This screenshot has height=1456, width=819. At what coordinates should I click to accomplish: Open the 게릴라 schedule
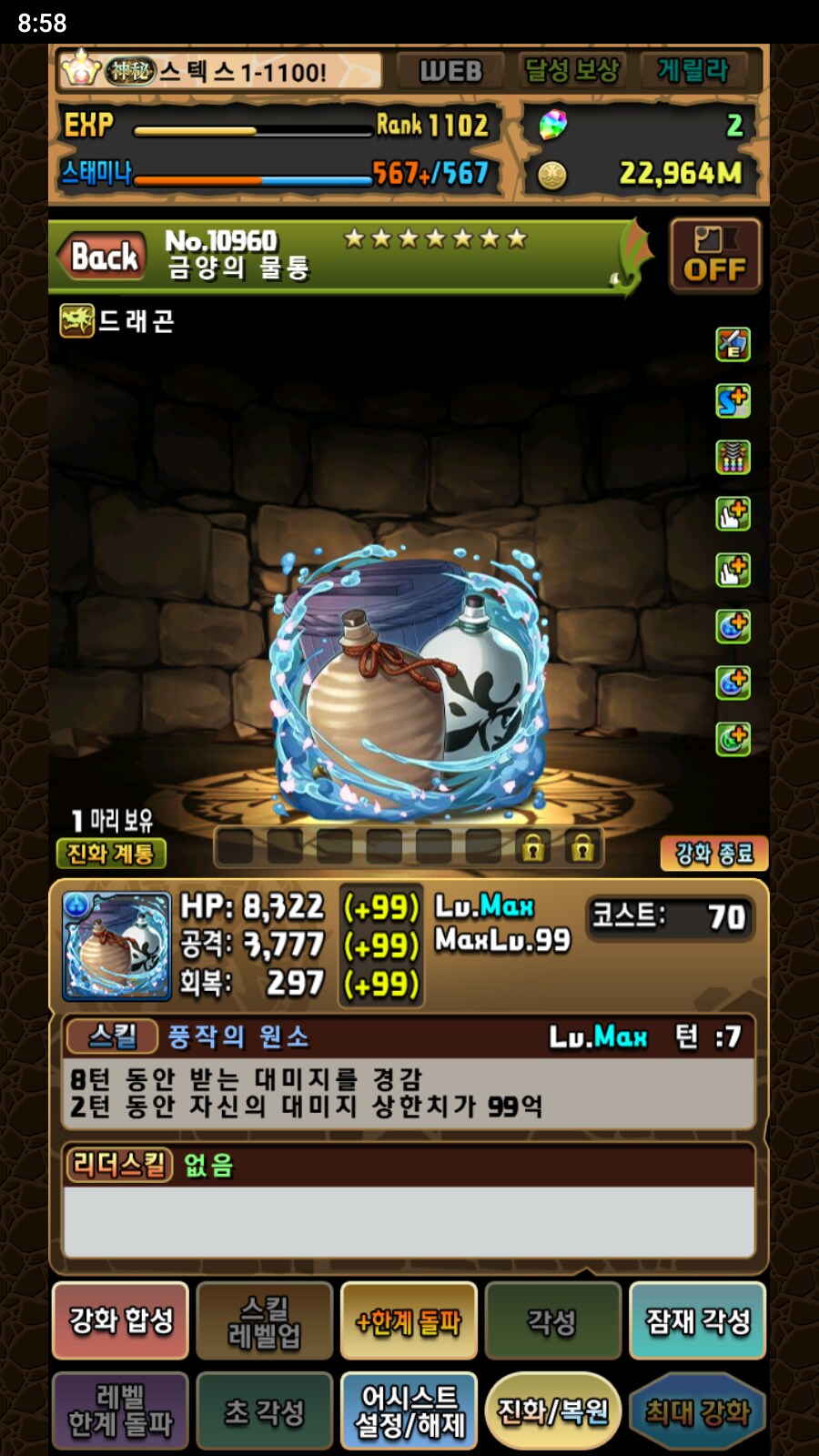coord(693,71)
